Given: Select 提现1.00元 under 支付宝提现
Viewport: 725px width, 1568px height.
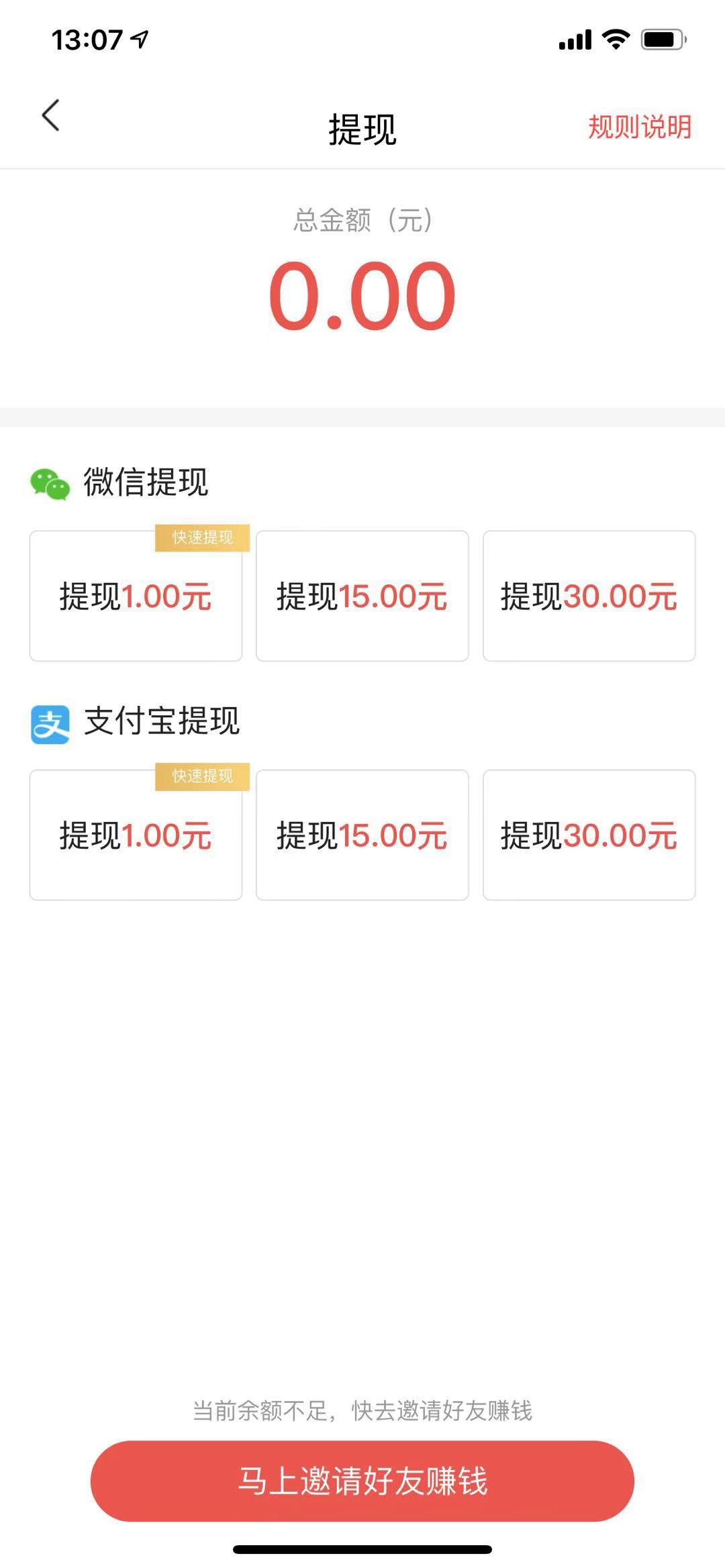Looking at the screenshot, I should (x=135, y=835).
